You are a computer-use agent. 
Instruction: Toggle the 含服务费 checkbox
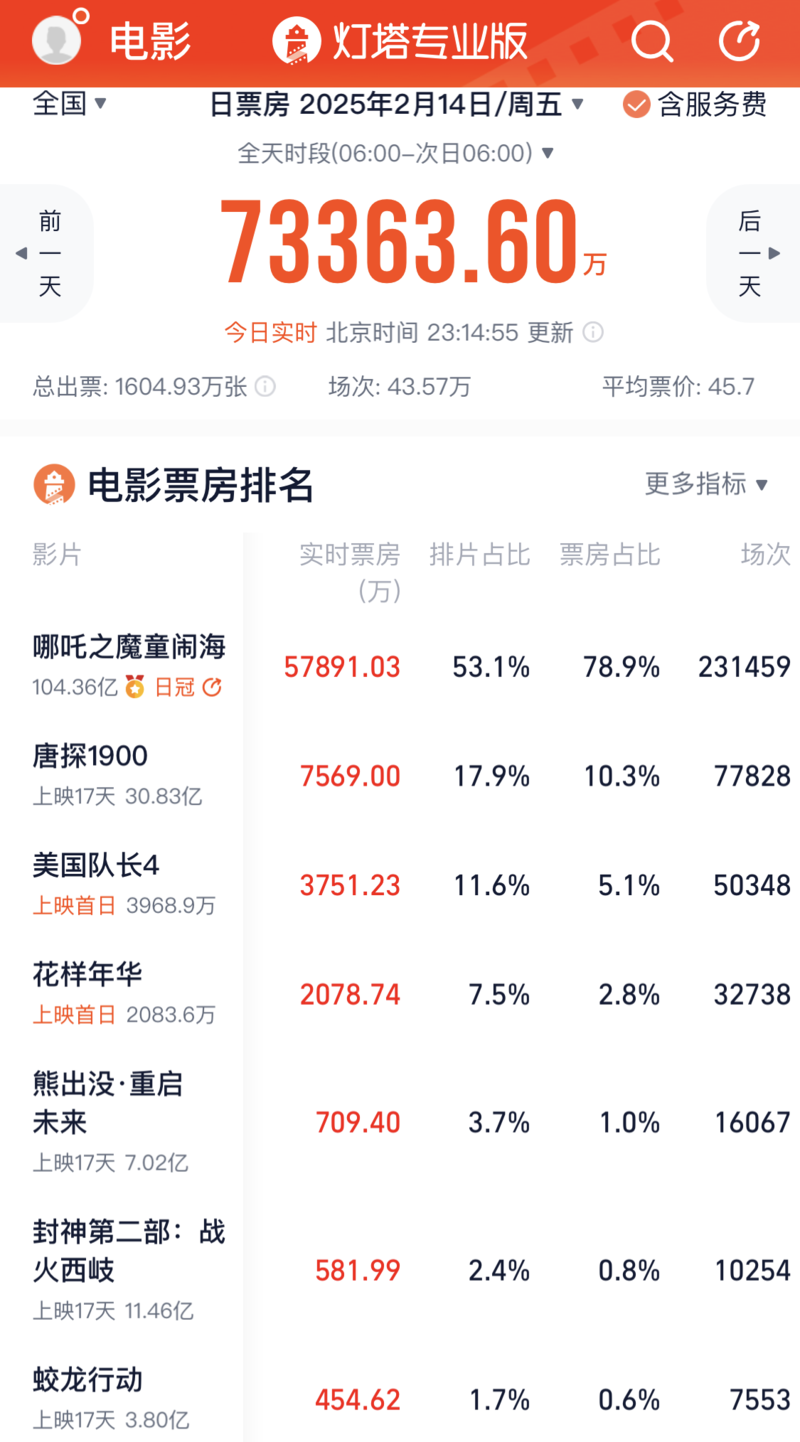click(695, 104)
